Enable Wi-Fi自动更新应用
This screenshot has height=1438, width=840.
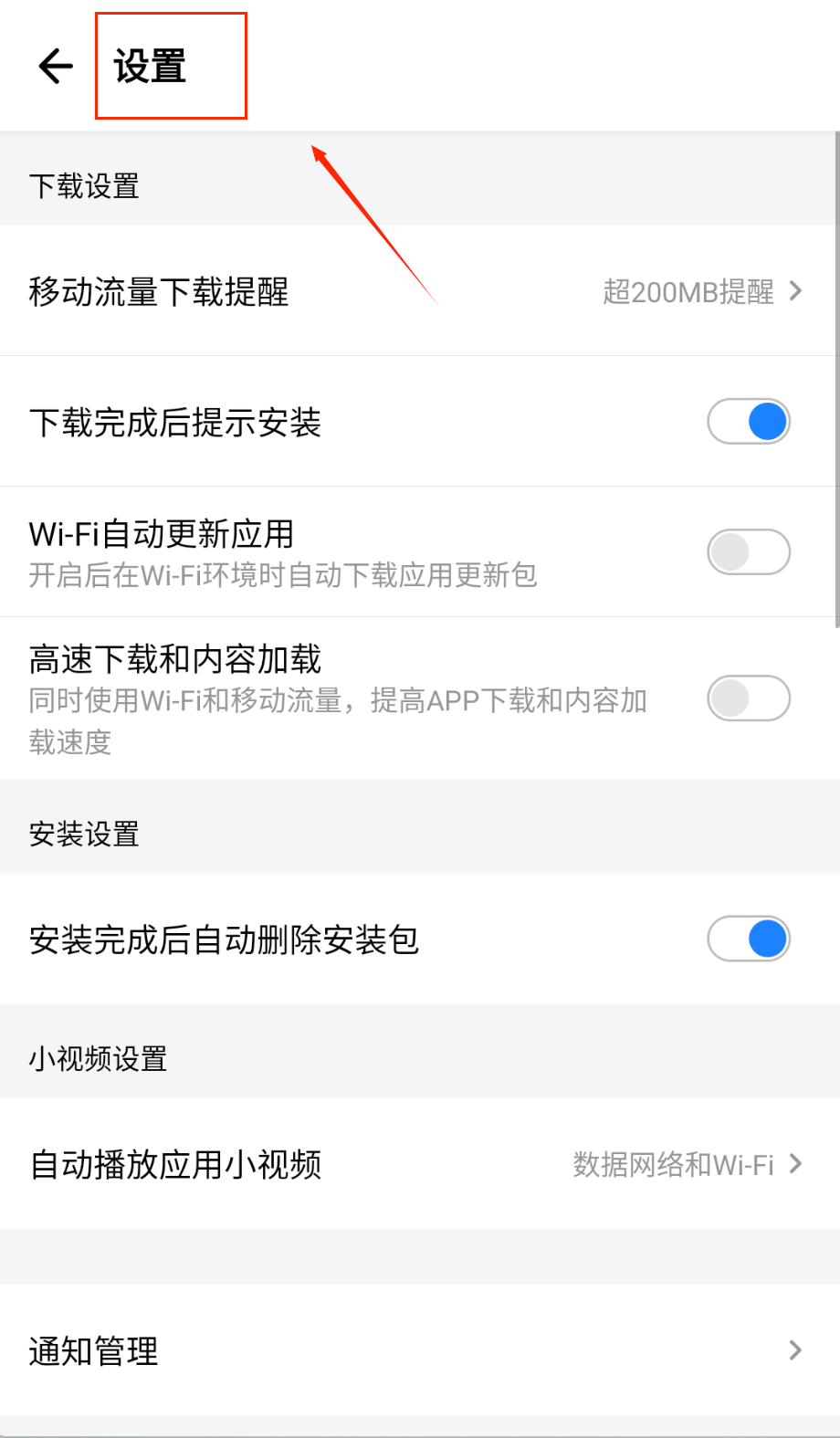748,552
